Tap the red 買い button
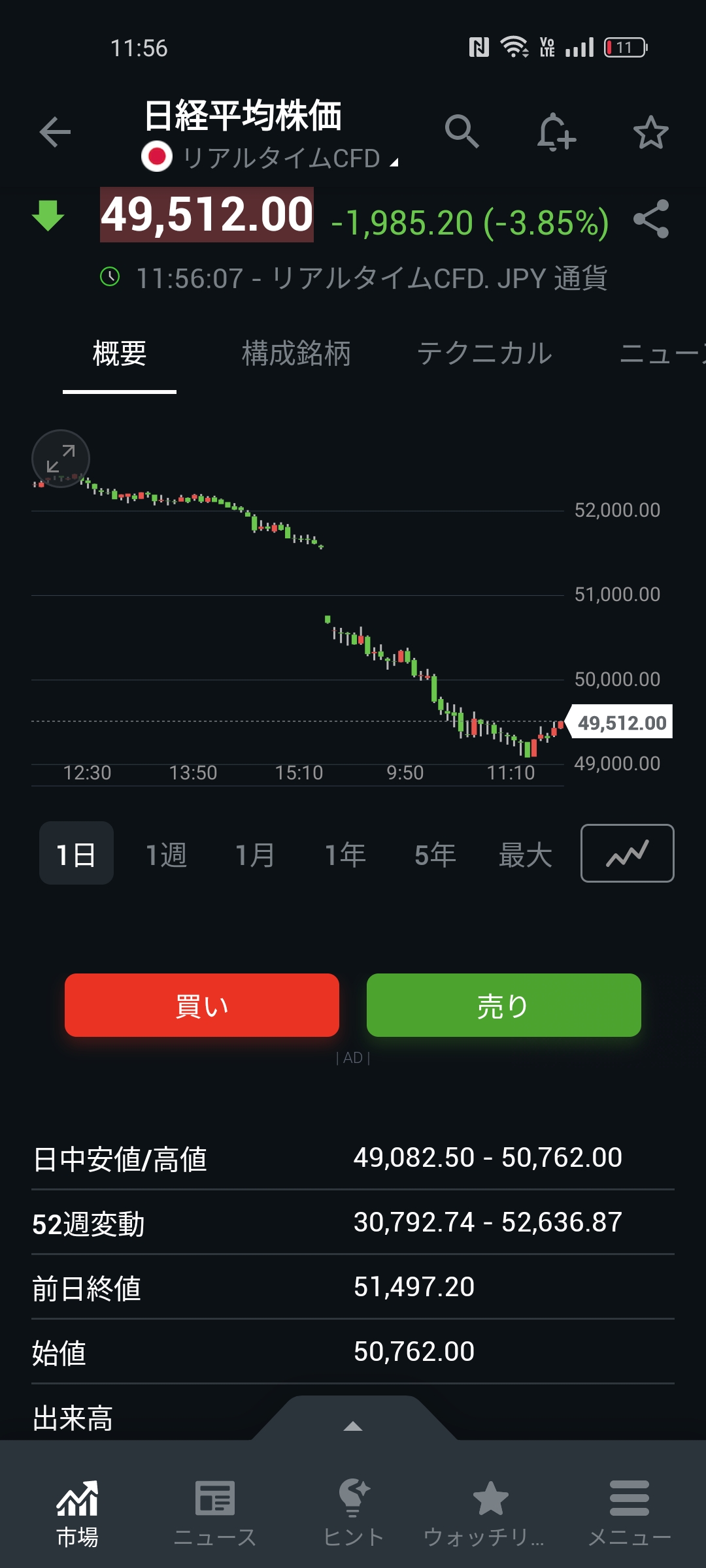 point(202,1005)
